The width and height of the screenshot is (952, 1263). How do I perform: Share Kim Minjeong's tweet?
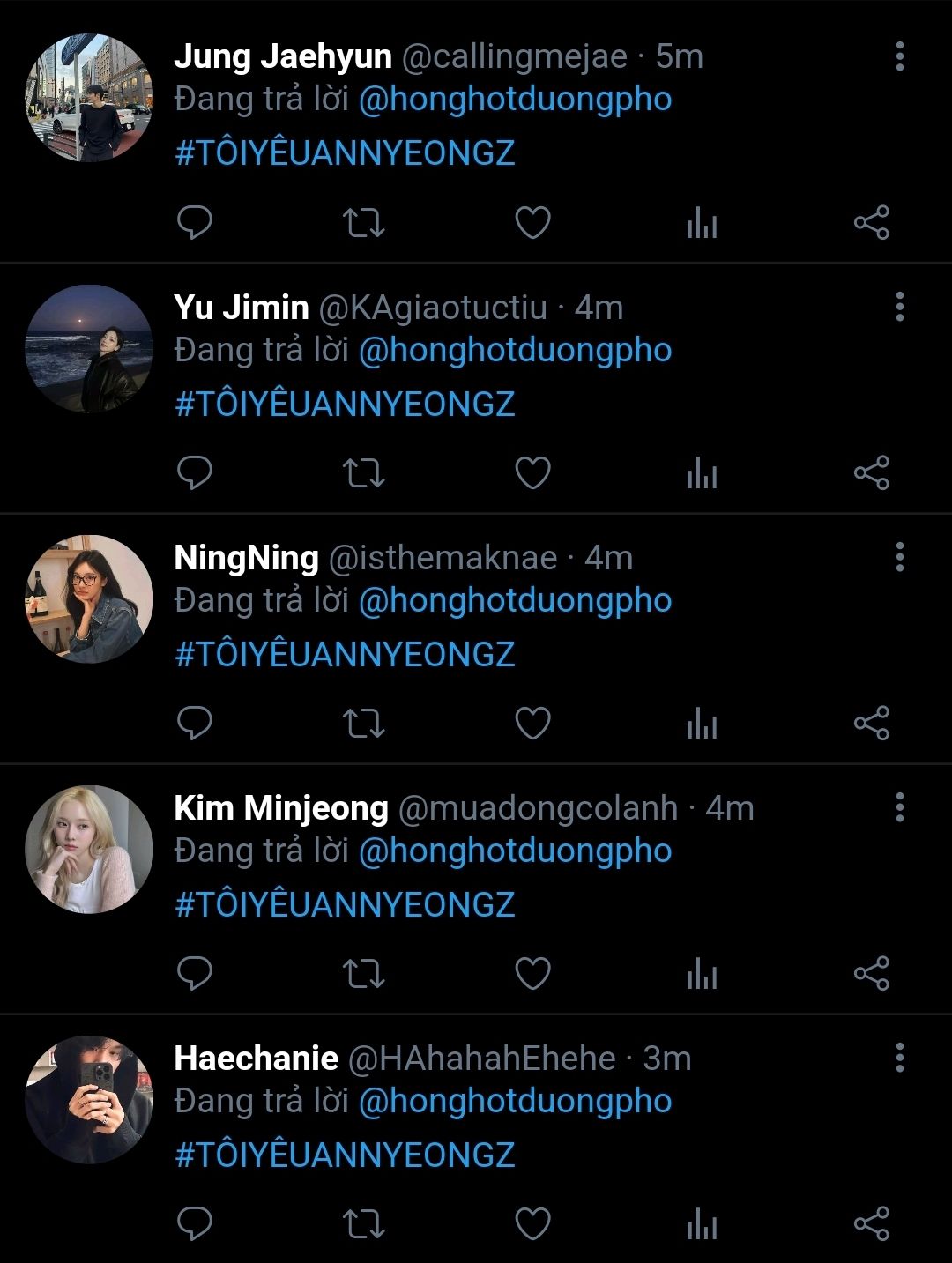pos(871,974)
